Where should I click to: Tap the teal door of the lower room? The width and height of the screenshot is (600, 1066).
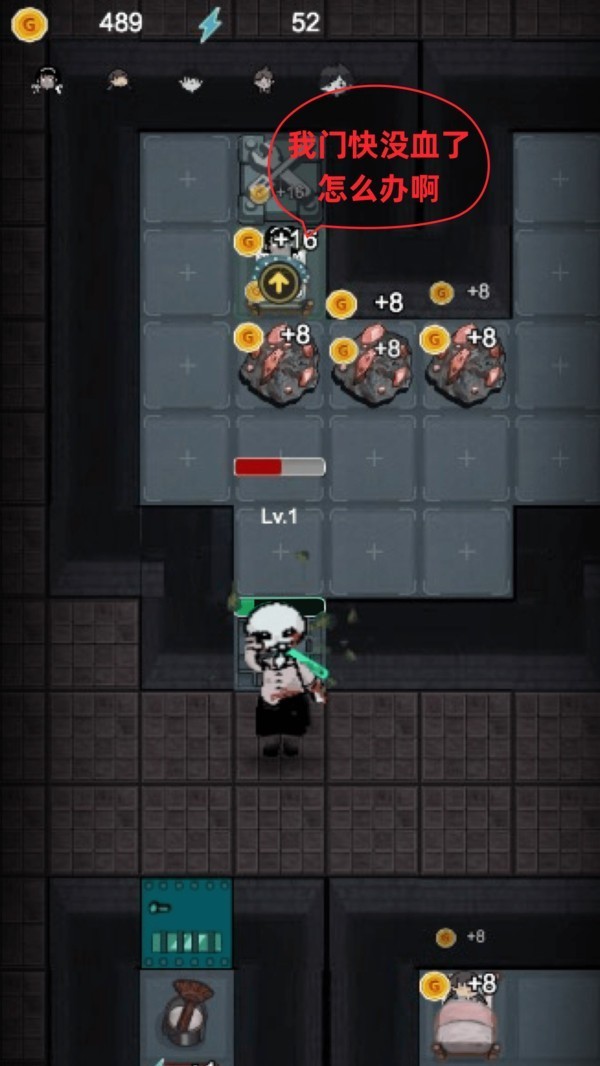[x=187, y=923]
